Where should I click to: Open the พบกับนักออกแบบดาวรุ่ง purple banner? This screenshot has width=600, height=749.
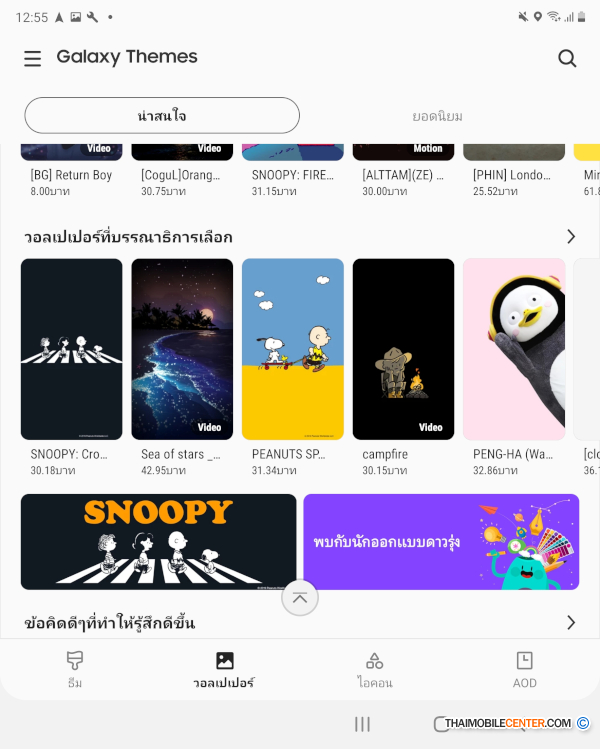441,541
